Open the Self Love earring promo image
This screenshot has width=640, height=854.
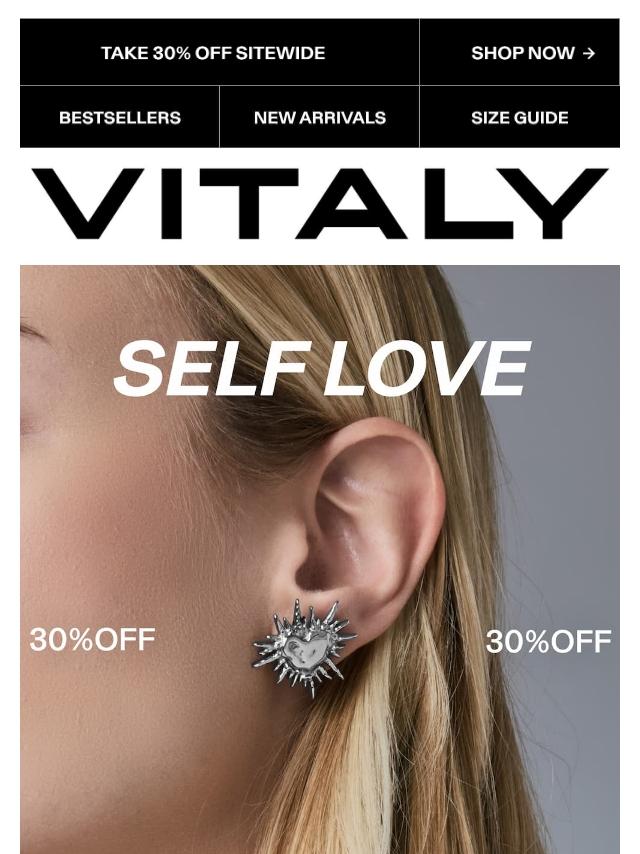320,558
